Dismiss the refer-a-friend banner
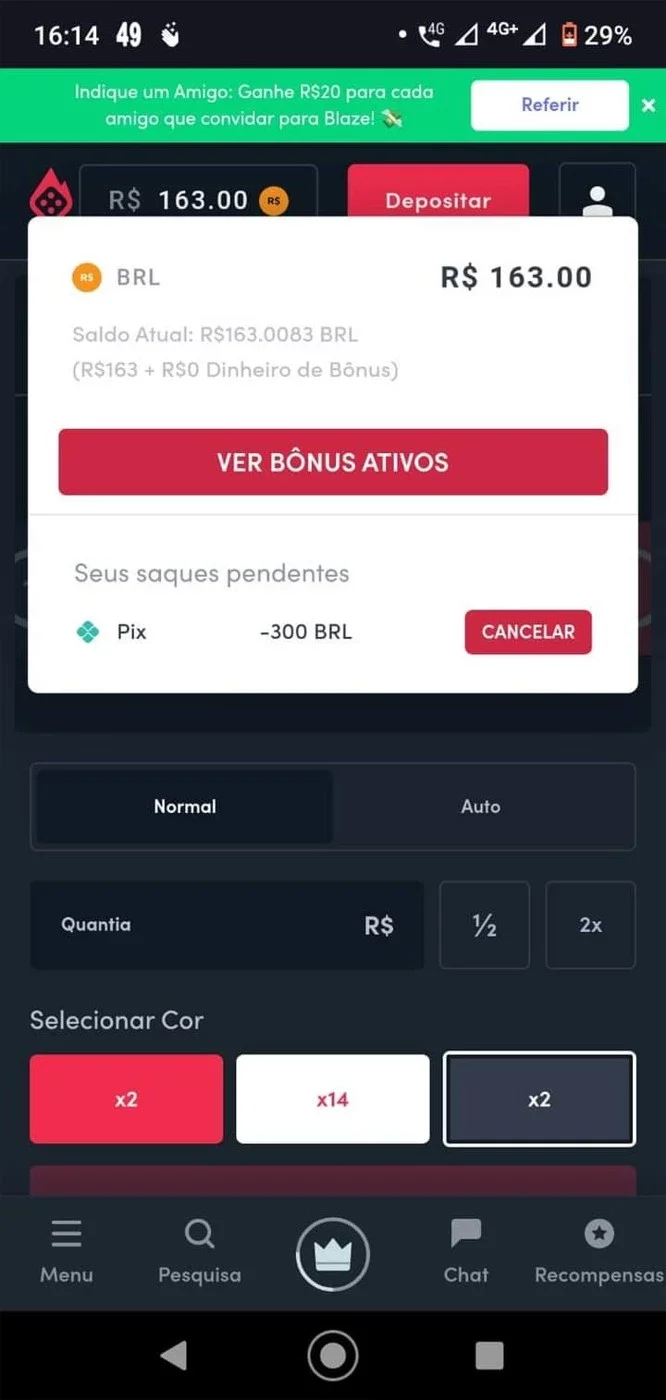 click(648, 105)
